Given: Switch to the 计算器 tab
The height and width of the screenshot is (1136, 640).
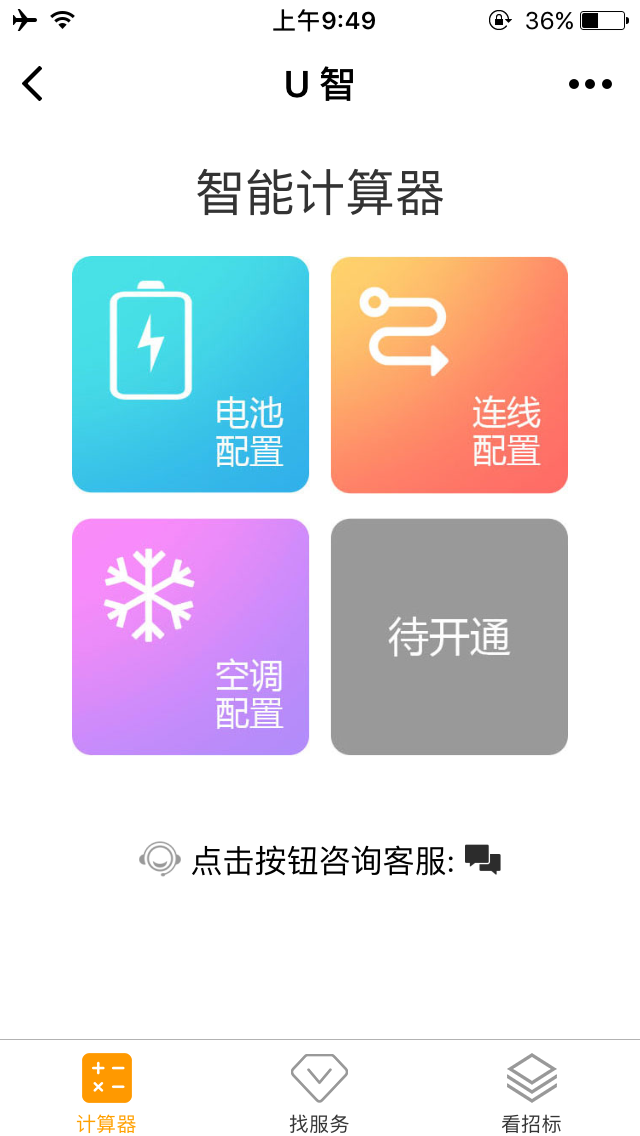Looking at the screenshot, I should pos(107,1092).
